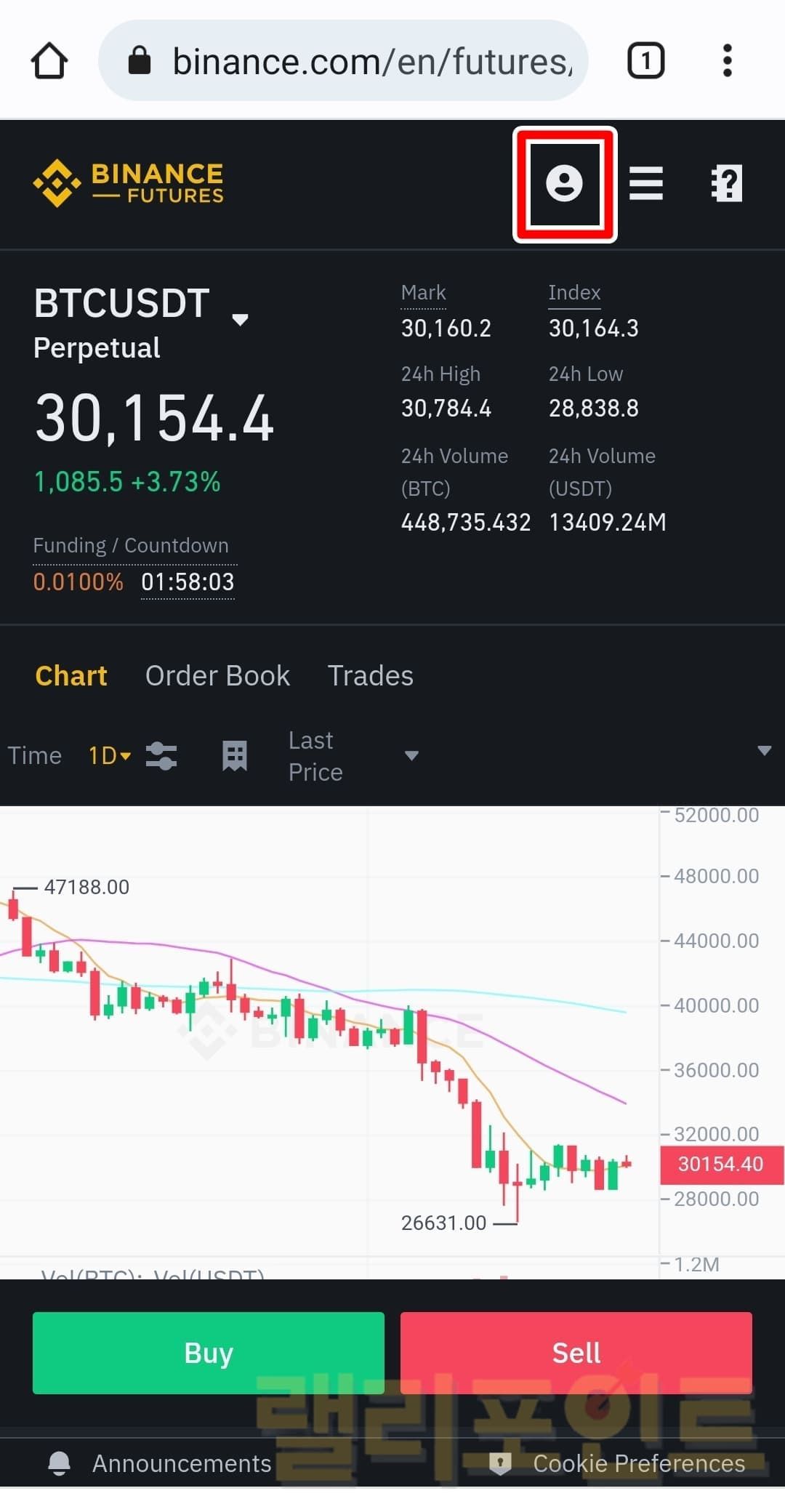785x1512 pixels.
Task: Open the hamburger menu
Action: pyautogui.click(x=645, y=183)
